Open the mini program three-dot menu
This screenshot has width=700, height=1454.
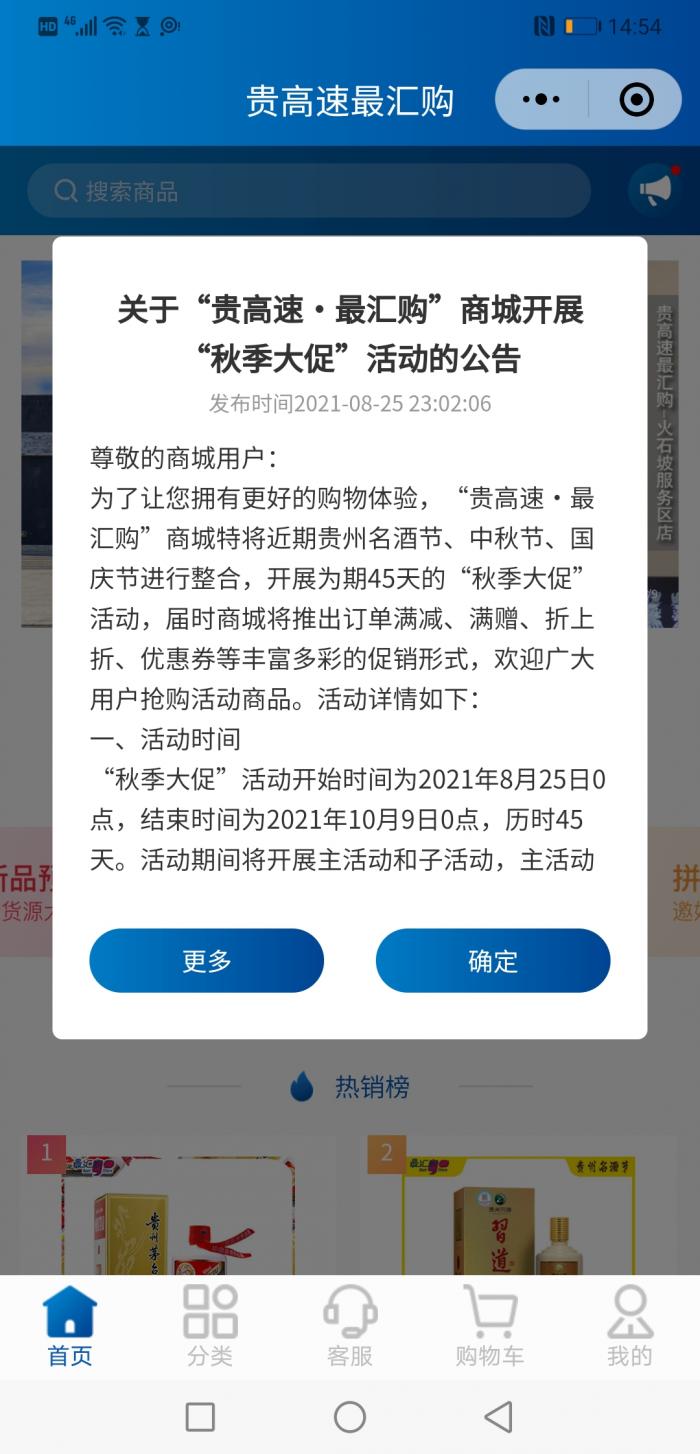tap(542, 99)
